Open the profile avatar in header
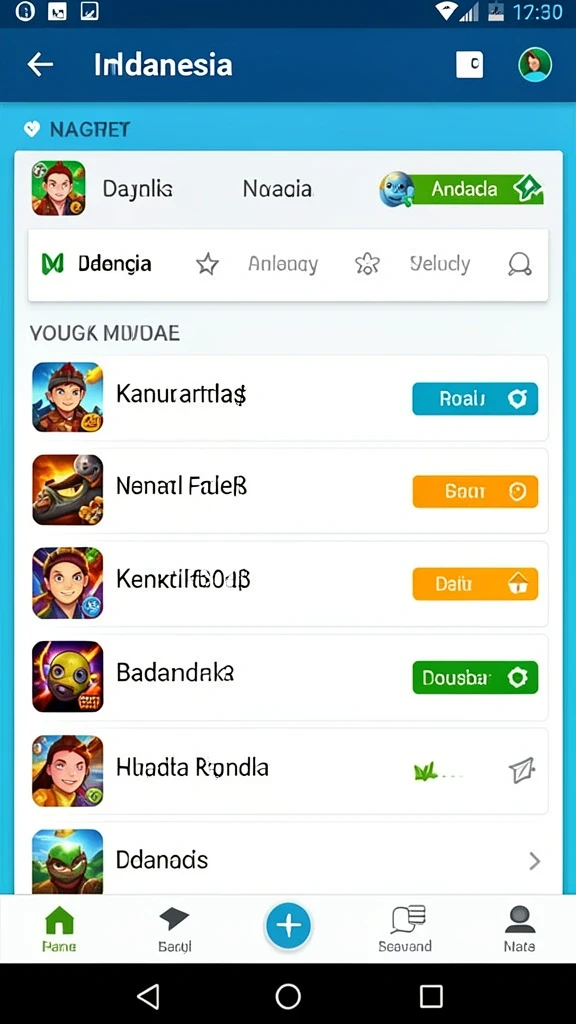The height and width of the screenshot is (1024, 576). pos(535,65)
